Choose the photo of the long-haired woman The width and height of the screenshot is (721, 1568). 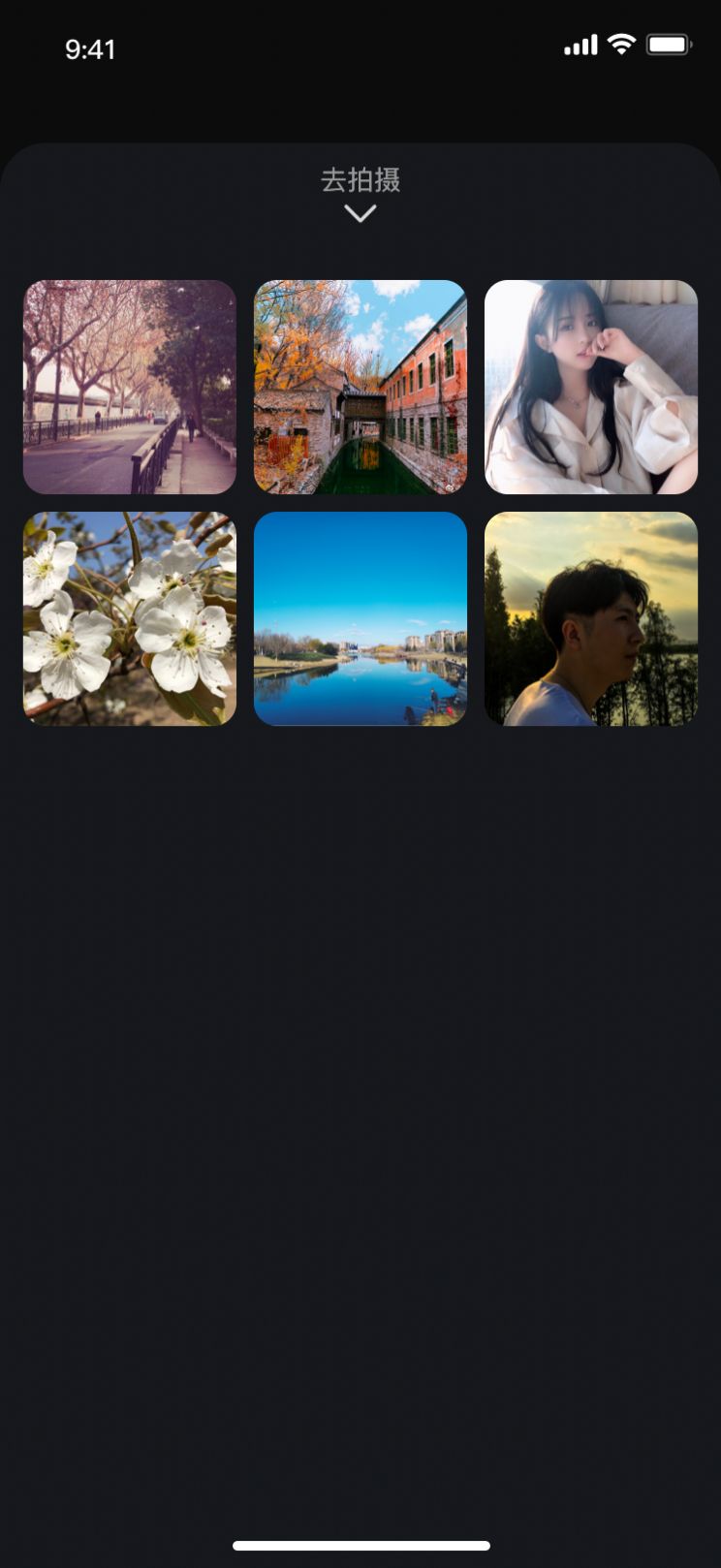point(591,388)
